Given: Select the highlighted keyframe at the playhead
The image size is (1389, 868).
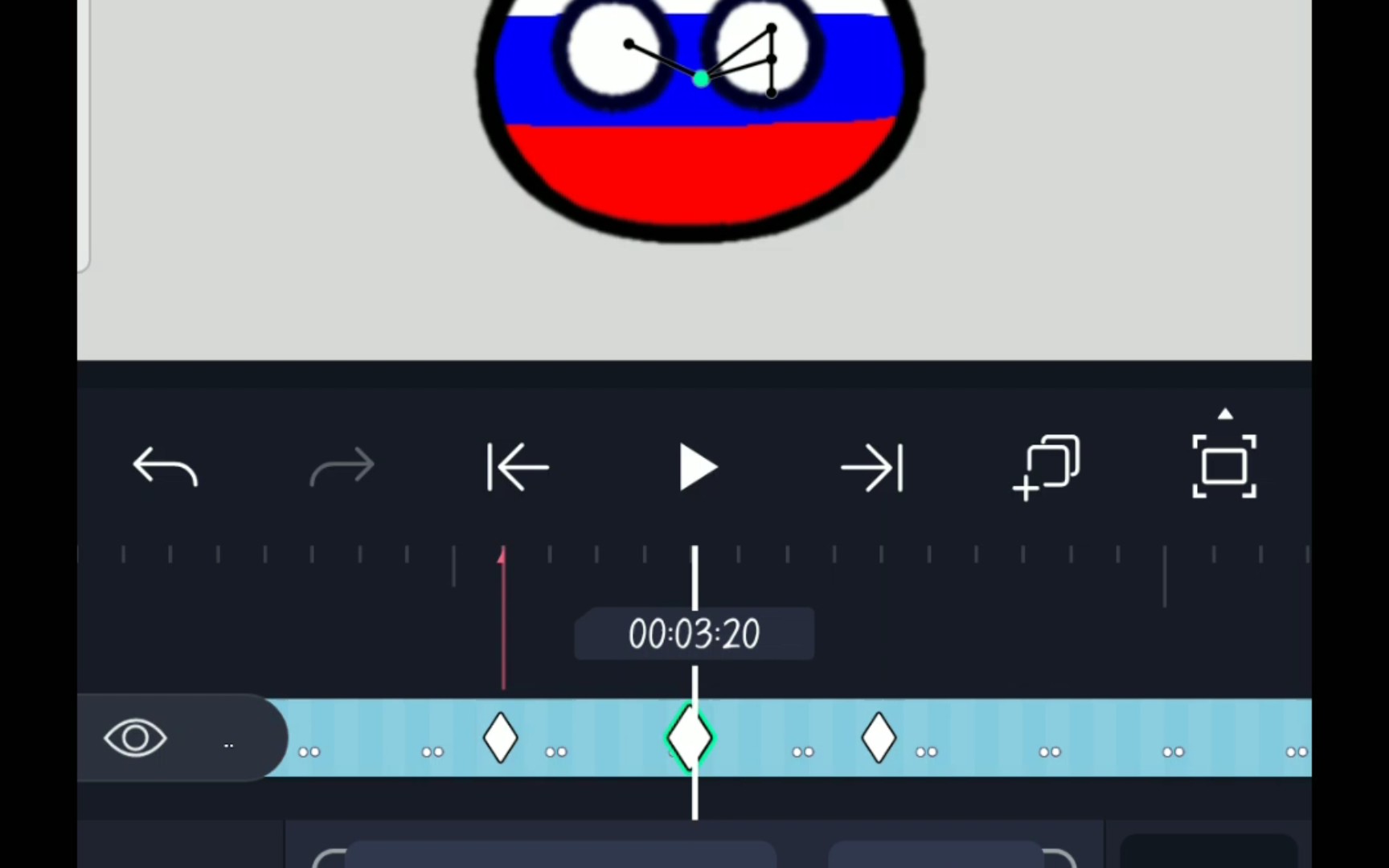Looking at the screenshot, I should (x=690, y=738).
